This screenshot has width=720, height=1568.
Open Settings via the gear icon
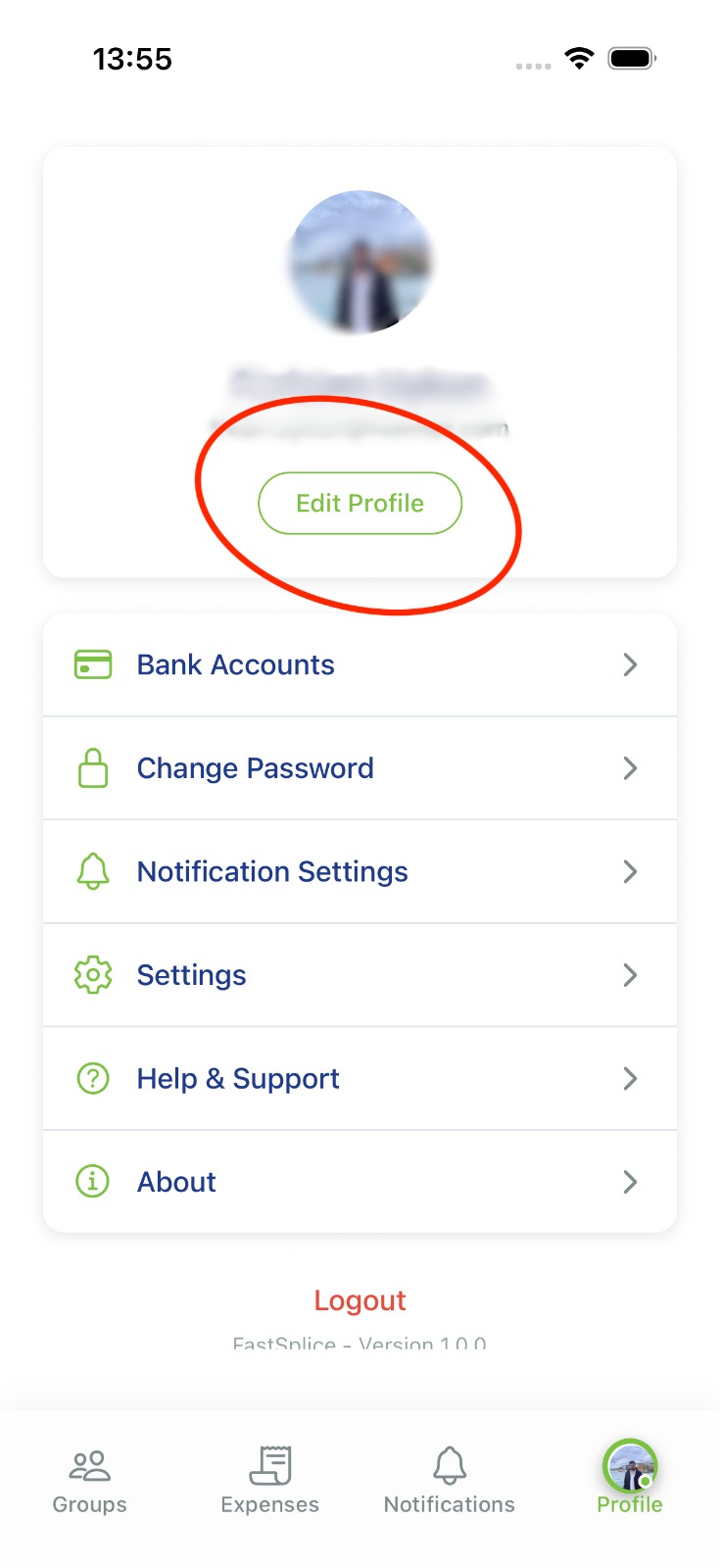[x=91, y=975]
